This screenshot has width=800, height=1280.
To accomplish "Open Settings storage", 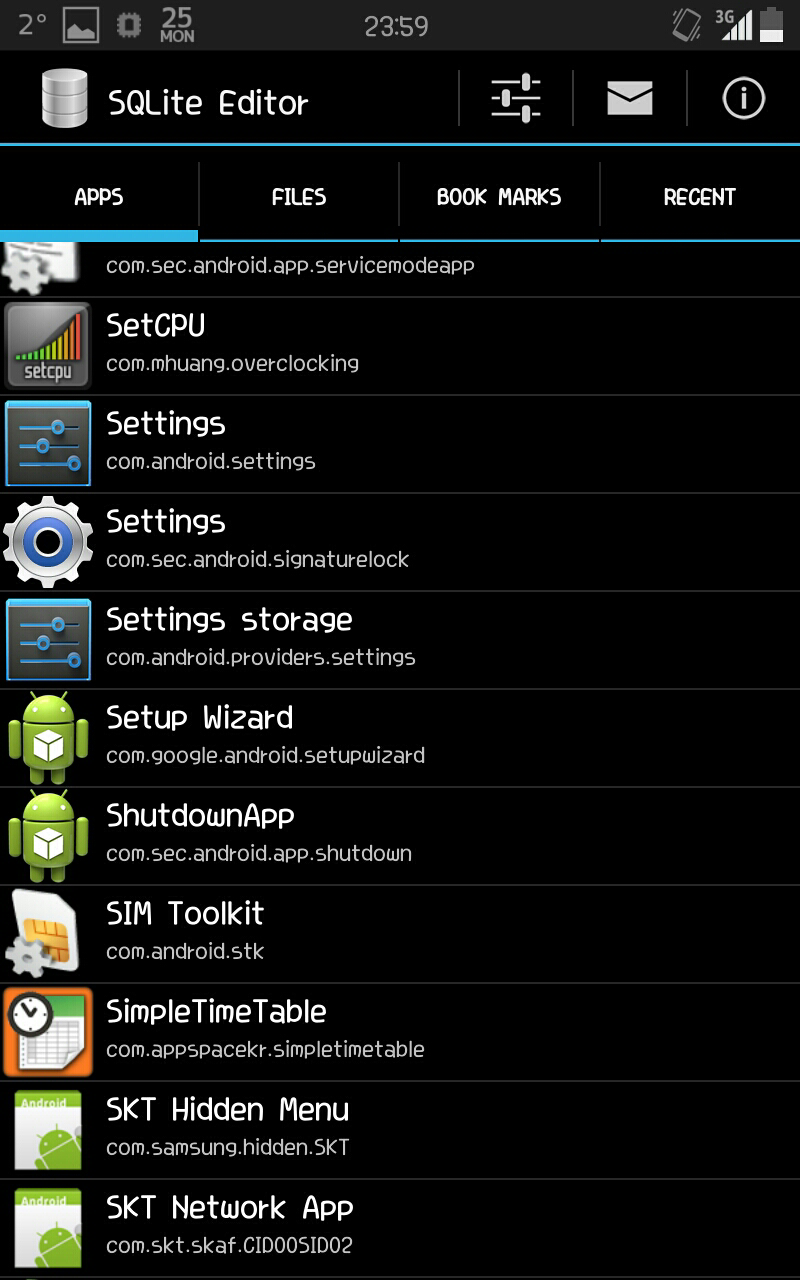I will point(400,639).
